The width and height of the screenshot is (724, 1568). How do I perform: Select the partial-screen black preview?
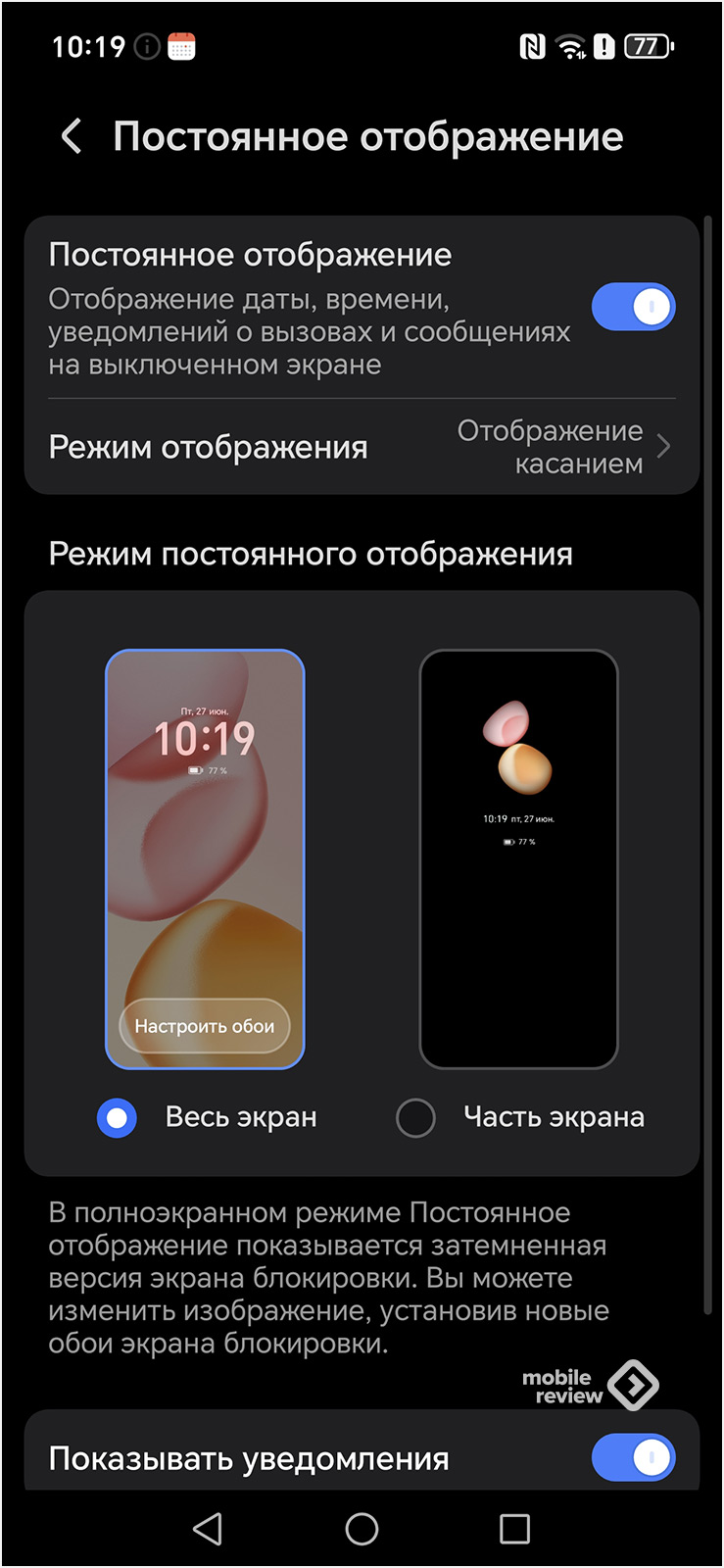click(518, 857)
